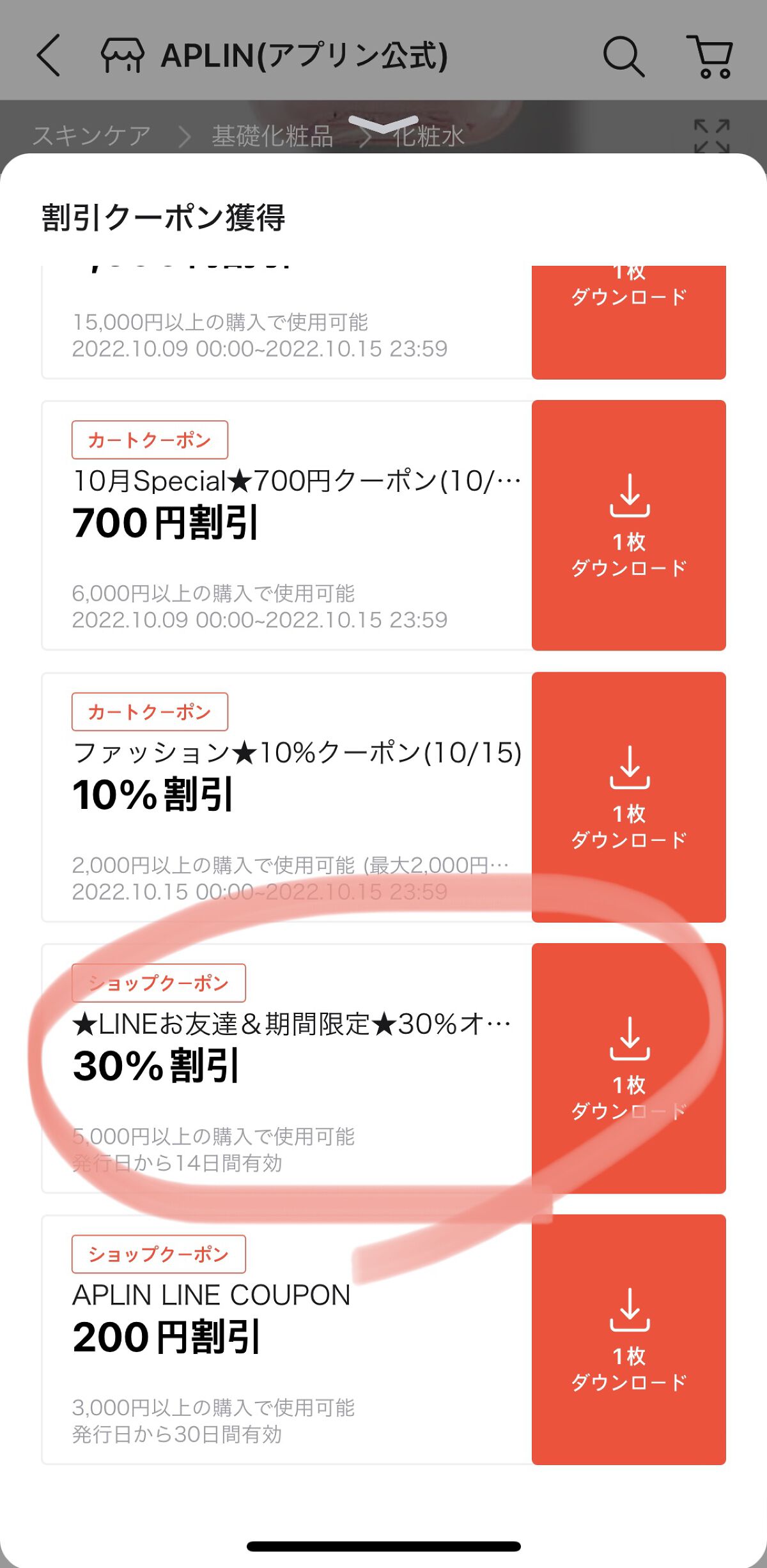Tap the 割引クーポン獲得 heading
Viewport: 767px width, 1568px height.
click(x=164, y=217)
